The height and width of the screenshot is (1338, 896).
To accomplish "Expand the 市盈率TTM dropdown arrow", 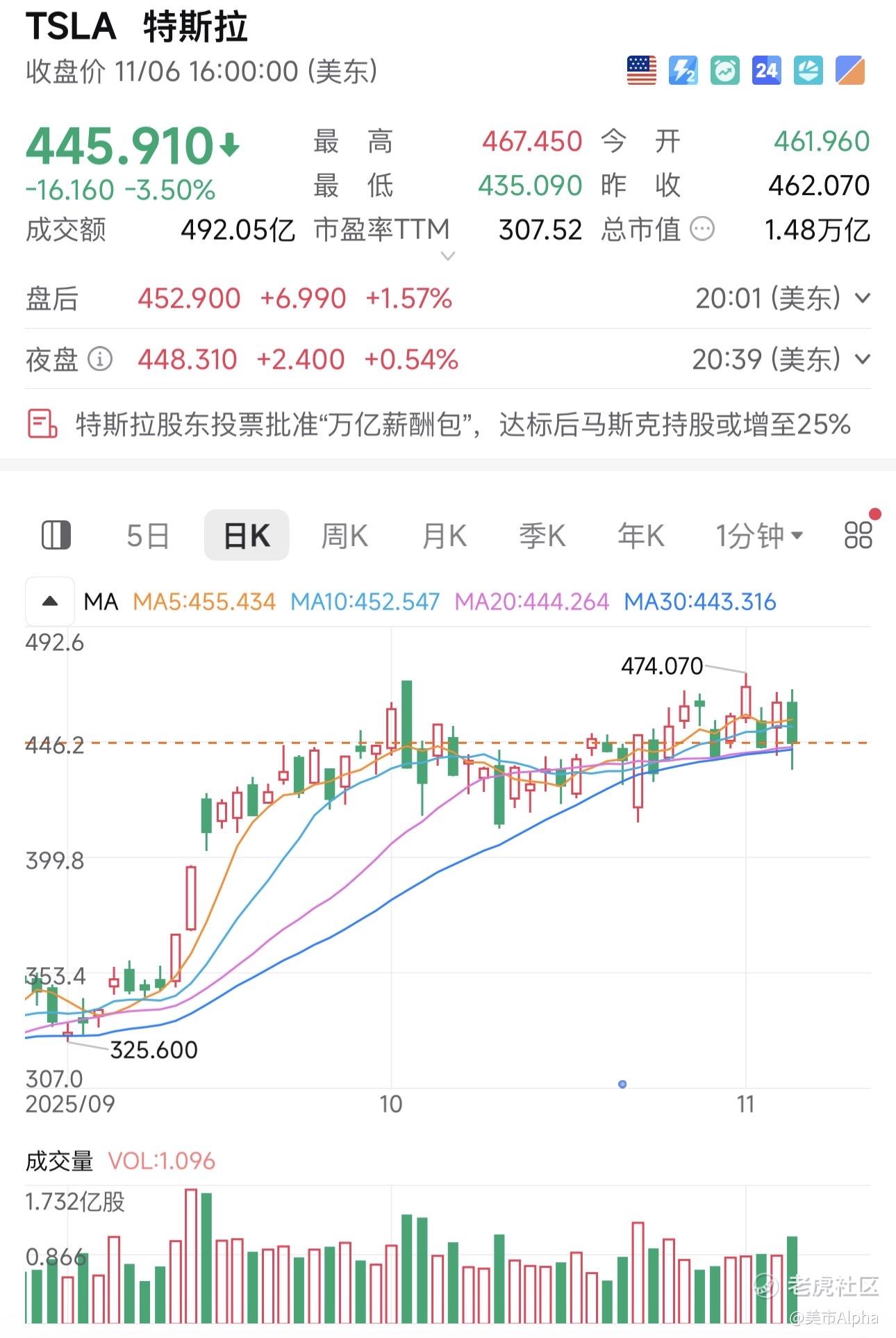I will pos(448,256).
